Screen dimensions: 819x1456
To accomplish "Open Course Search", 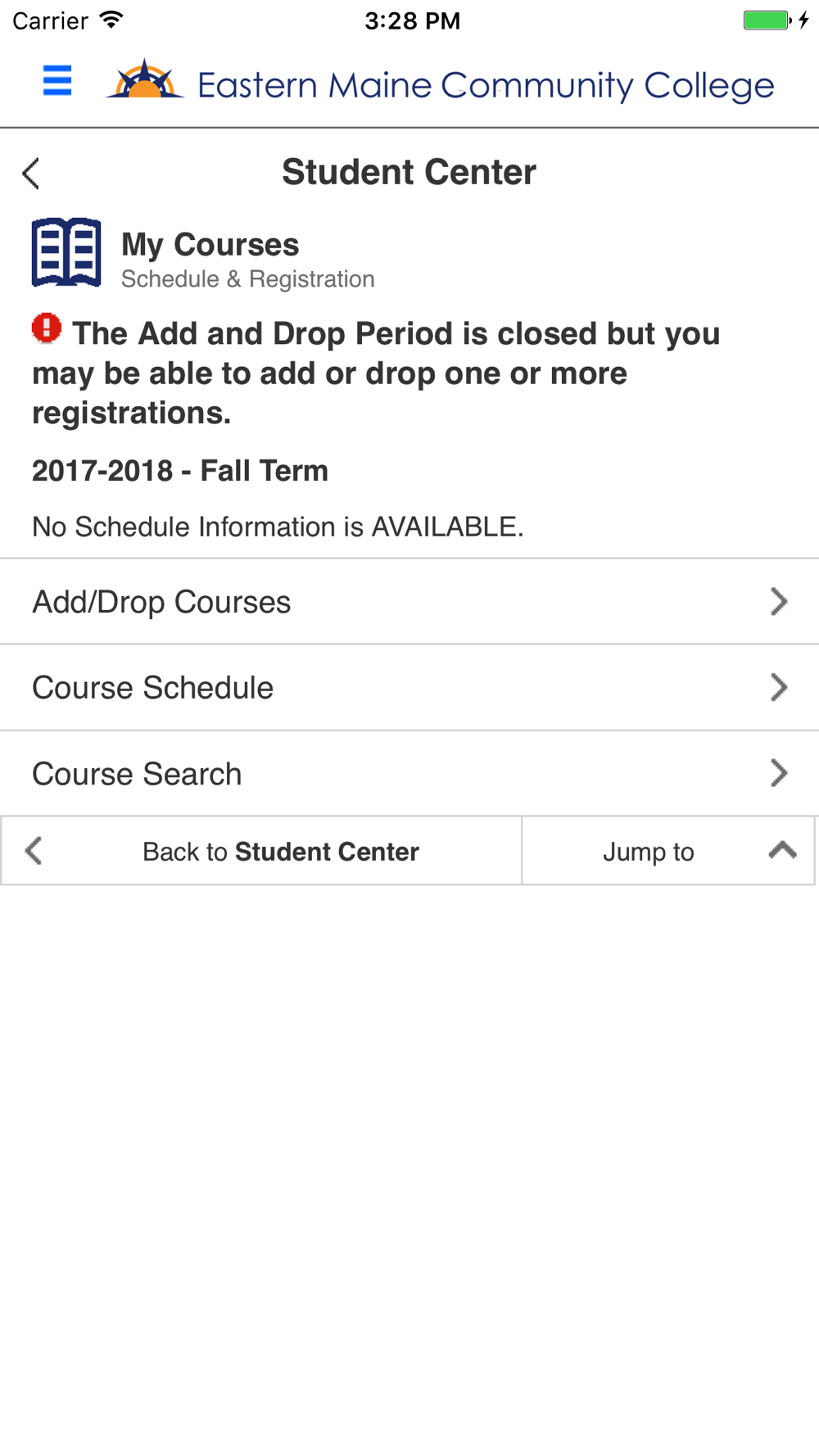I will click(409, 774).
